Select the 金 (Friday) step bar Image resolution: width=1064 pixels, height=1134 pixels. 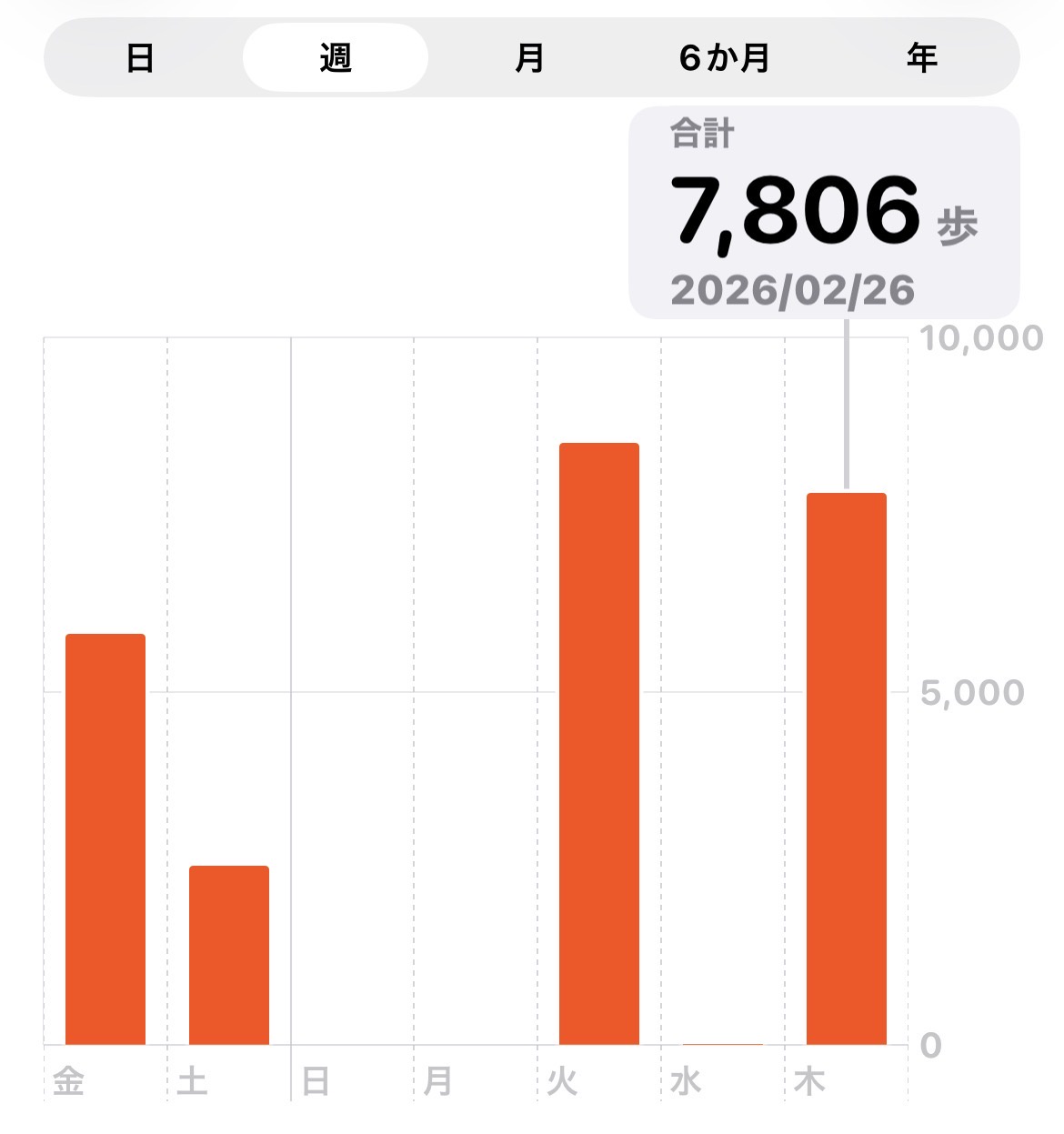105,838
